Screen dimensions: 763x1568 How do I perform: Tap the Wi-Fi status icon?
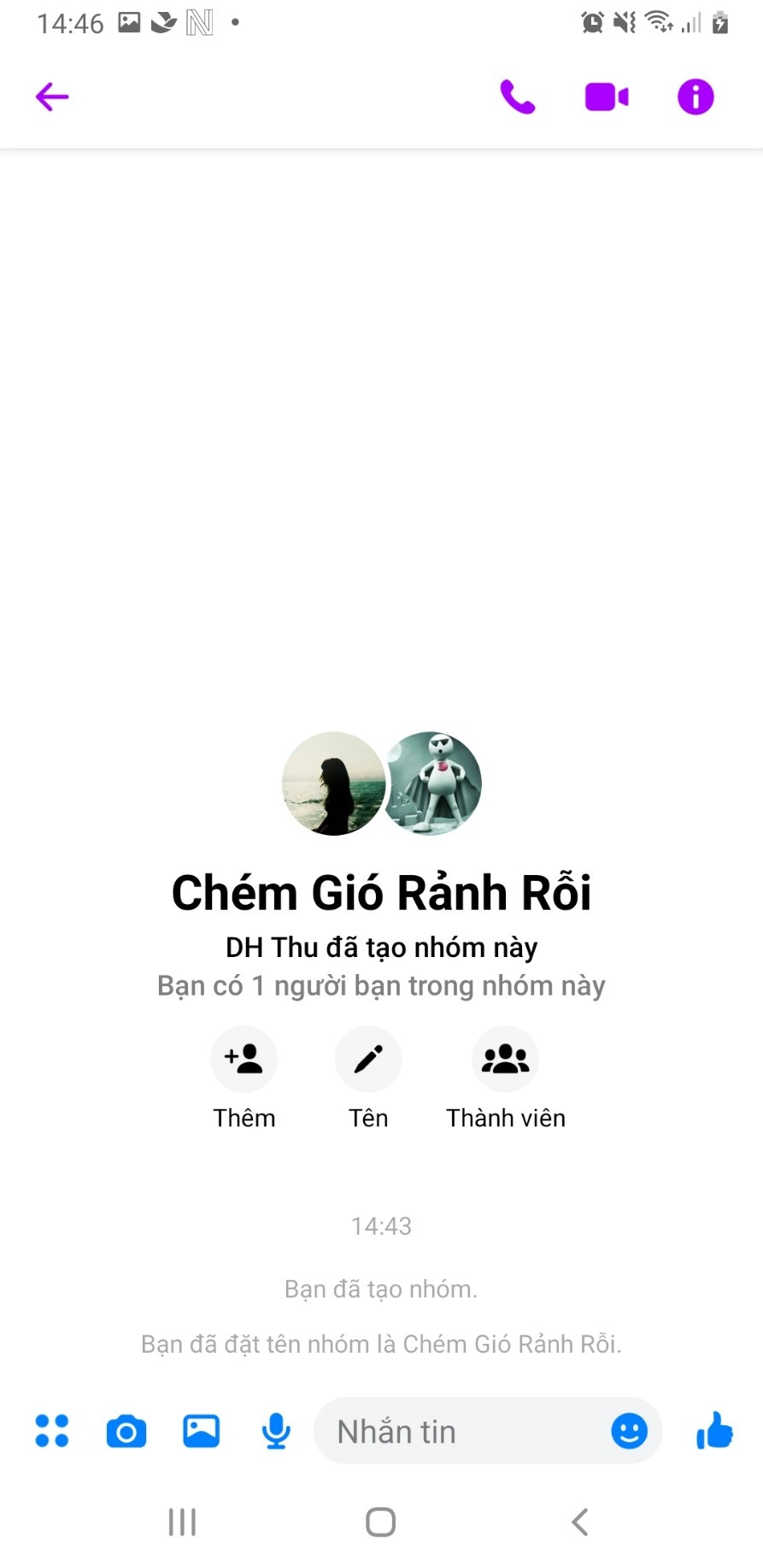click(x=656, y=23)
